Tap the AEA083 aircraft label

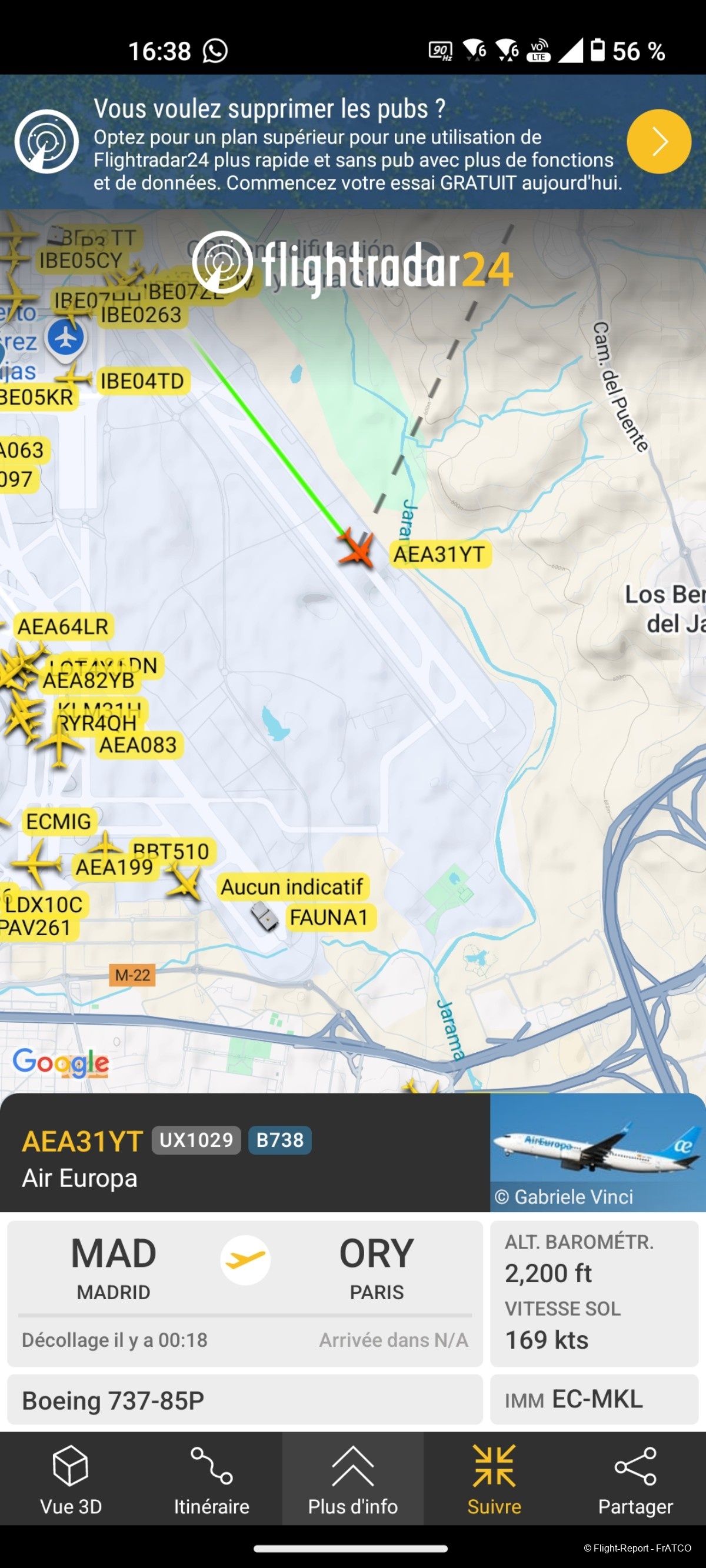(138, 745)
